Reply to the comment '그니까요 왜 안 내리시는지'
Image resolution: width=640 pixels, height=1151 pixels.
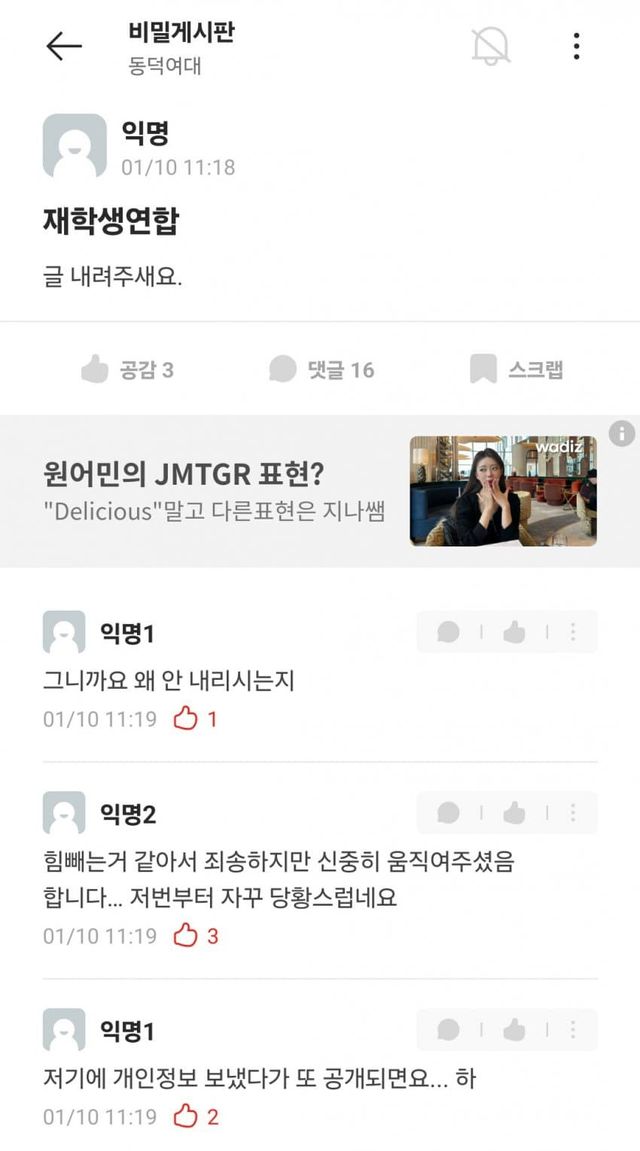tap(449, 632)
